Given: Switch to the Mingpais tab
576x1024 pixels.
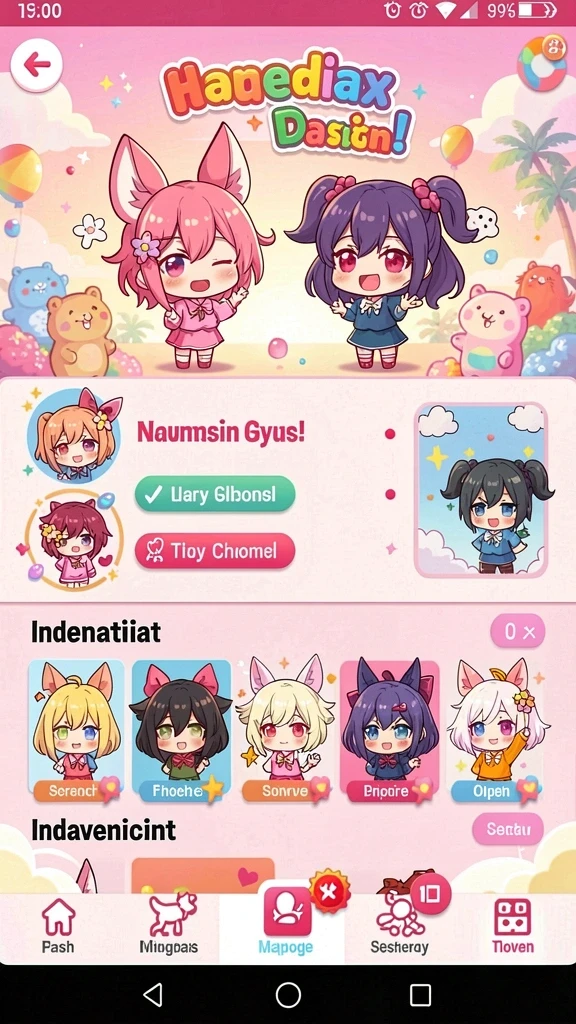Looking at the screenshot, I should coord(169,925).
